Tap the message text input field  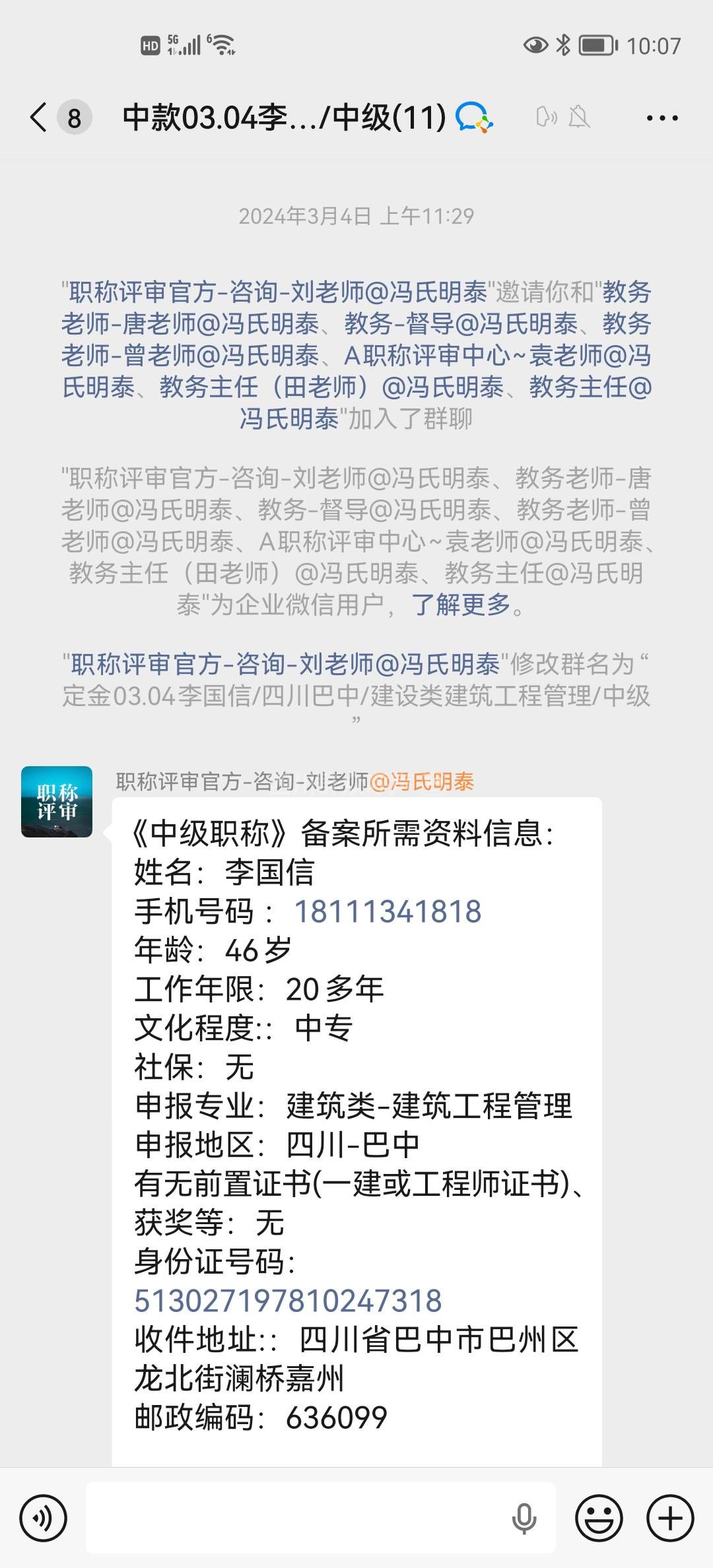297,1518
